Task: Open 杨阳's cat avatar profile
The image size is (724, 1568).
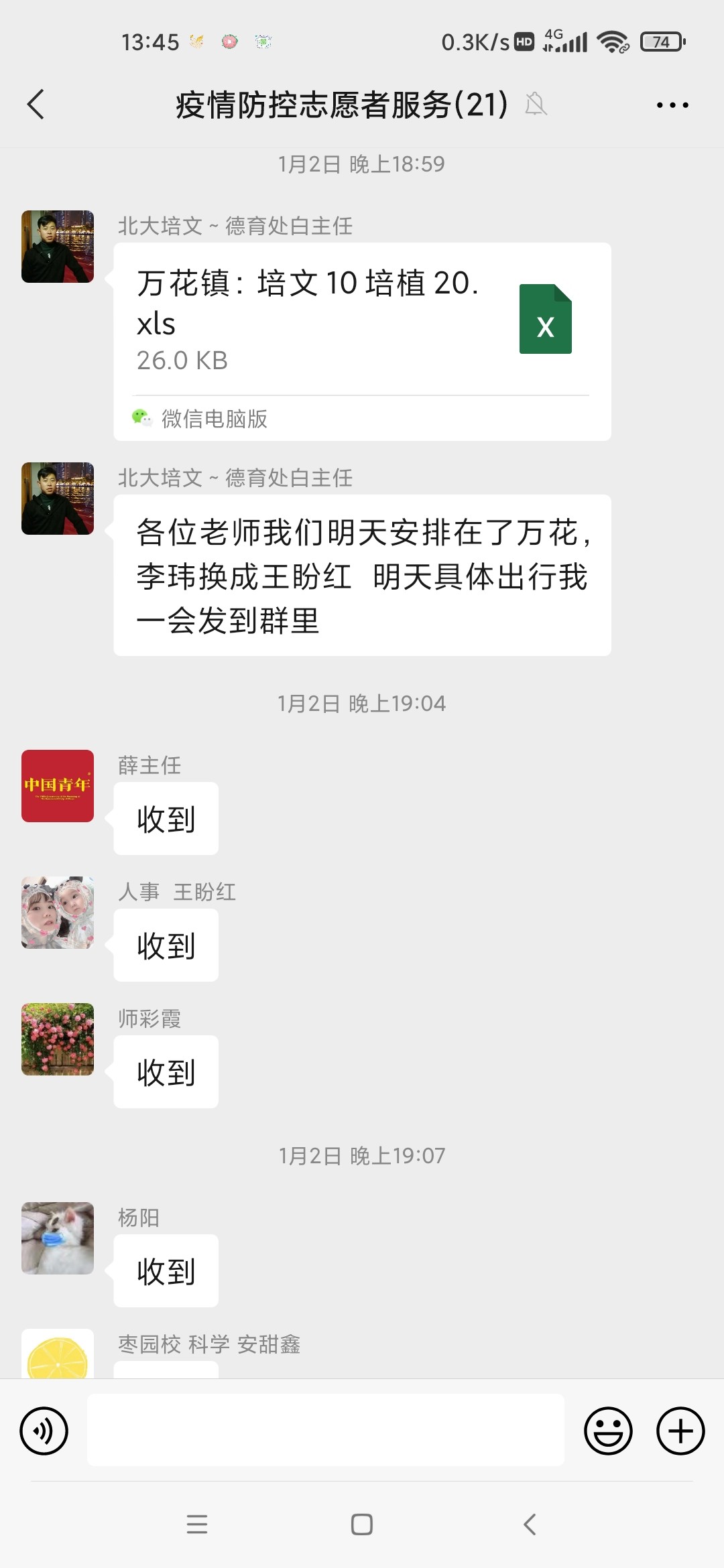Action: click(x=58, y=1238)
